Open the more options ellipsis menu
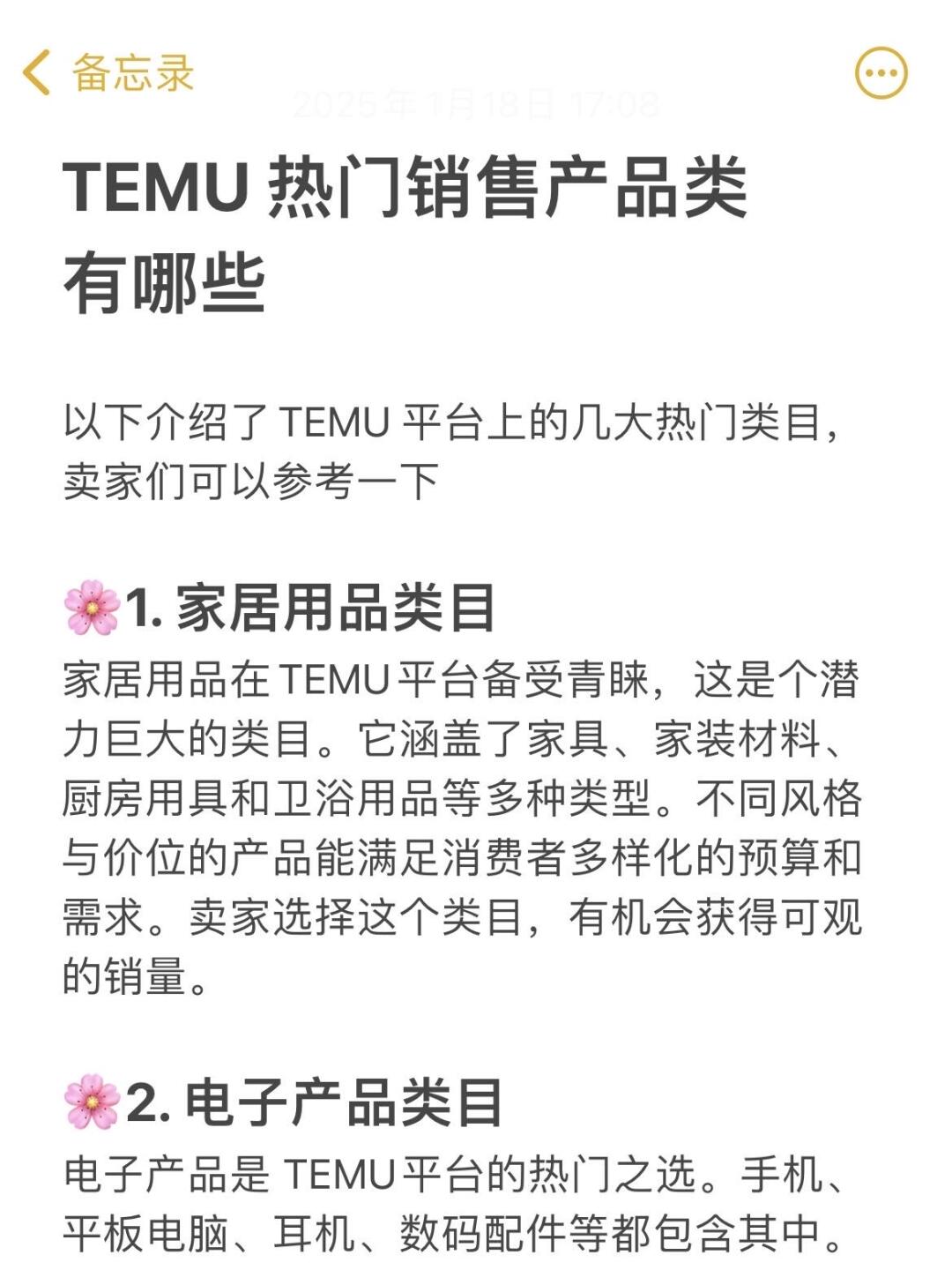Image resolution: width=952 pixels, height=1270 pixels. click(x=881, y=72)
